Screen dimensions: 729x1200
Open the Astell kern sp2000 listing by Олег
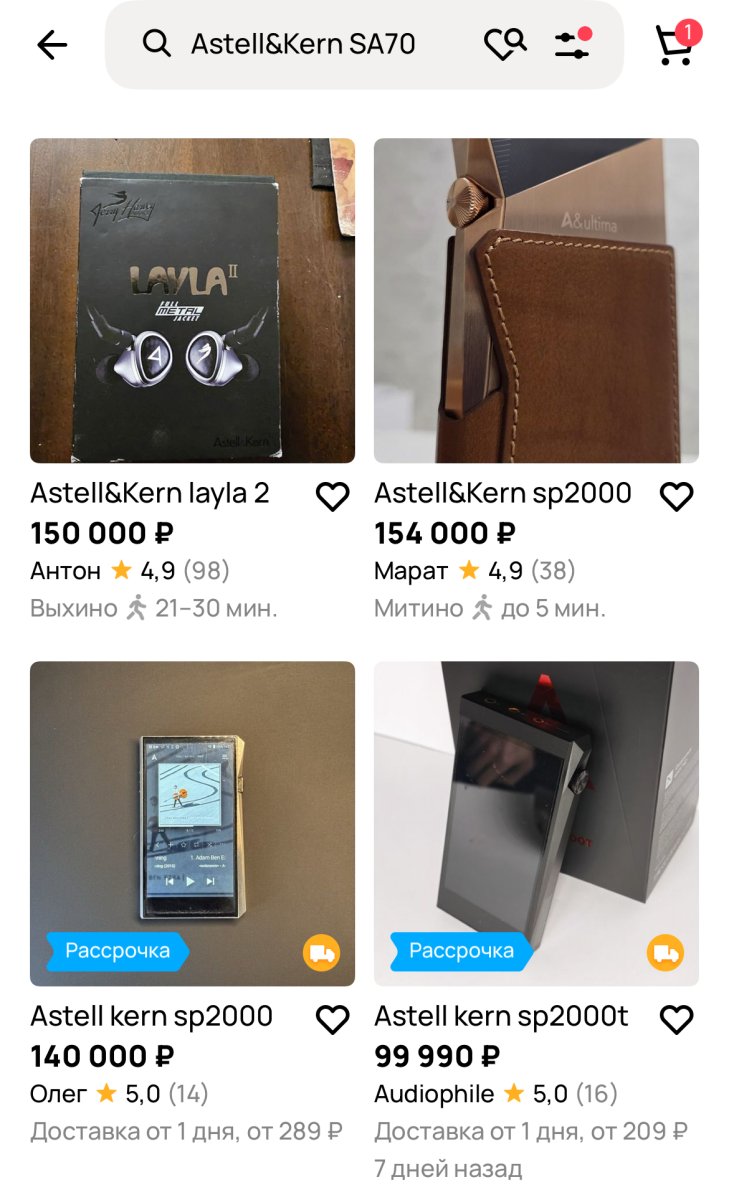[192, 823]
